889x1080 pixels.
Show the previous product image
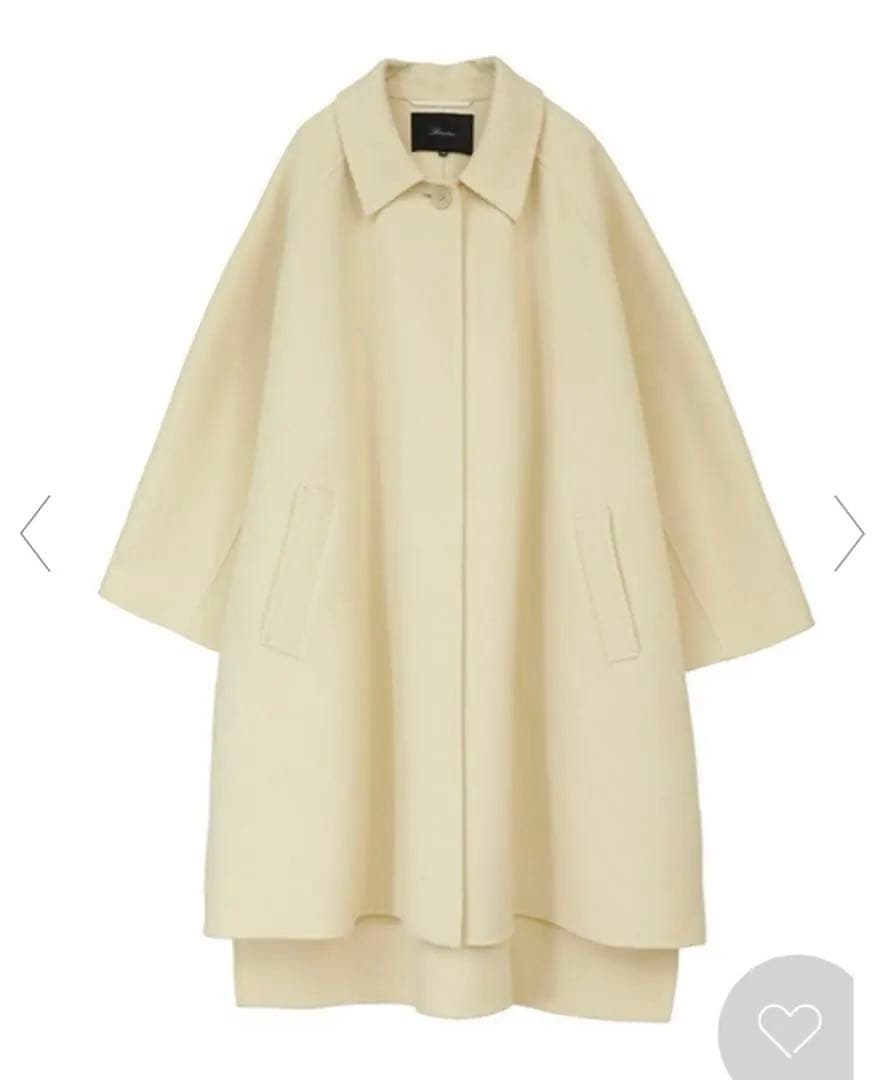(x=35, y=533)
